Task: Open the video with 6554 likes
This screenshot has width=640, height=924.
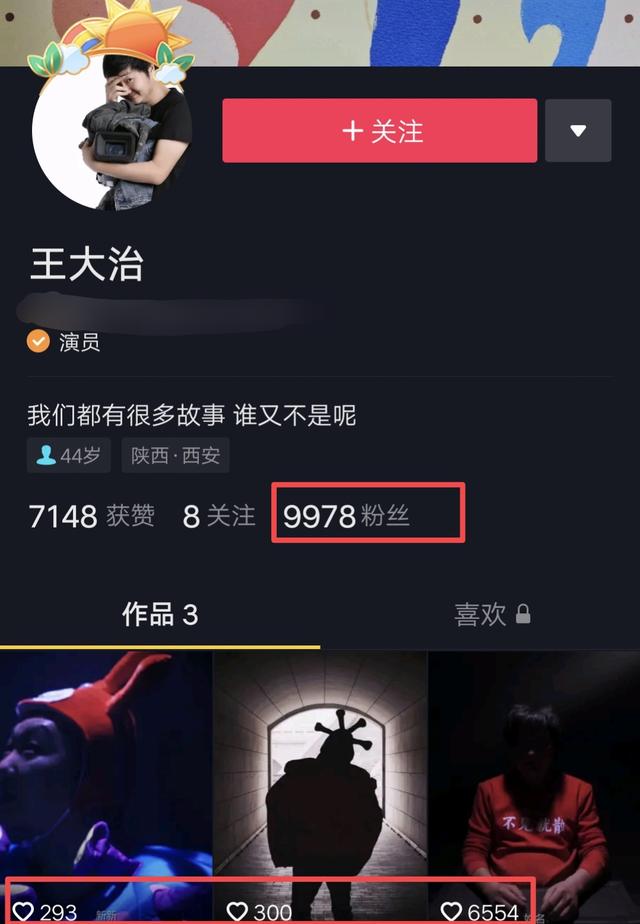Action: [x=534, y=780]
